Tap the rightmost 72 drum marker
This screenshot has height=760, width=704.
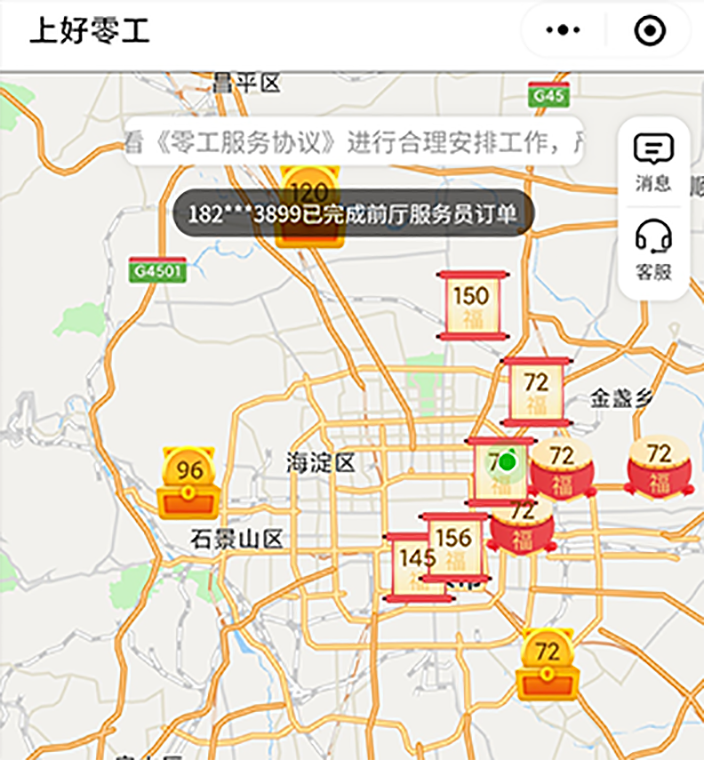tap(659, 467)
